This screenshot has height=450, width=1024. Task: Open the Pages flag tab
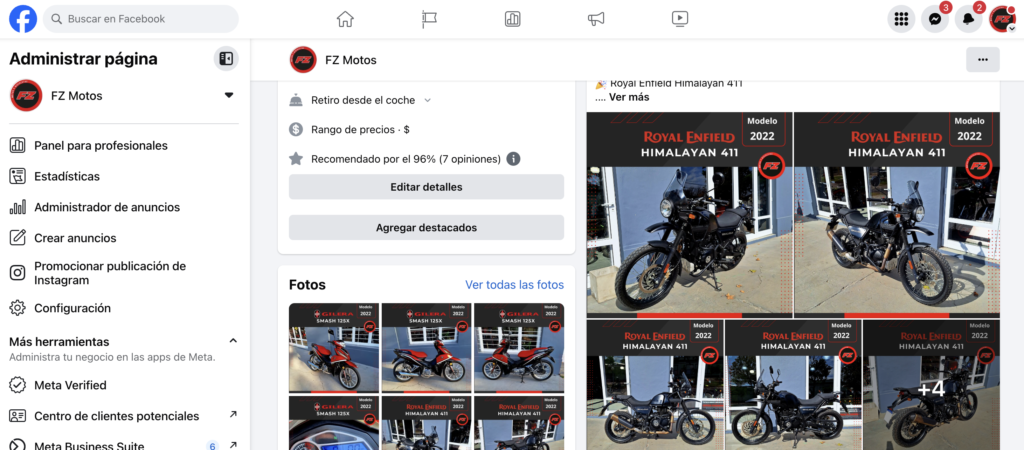(429, 19)
